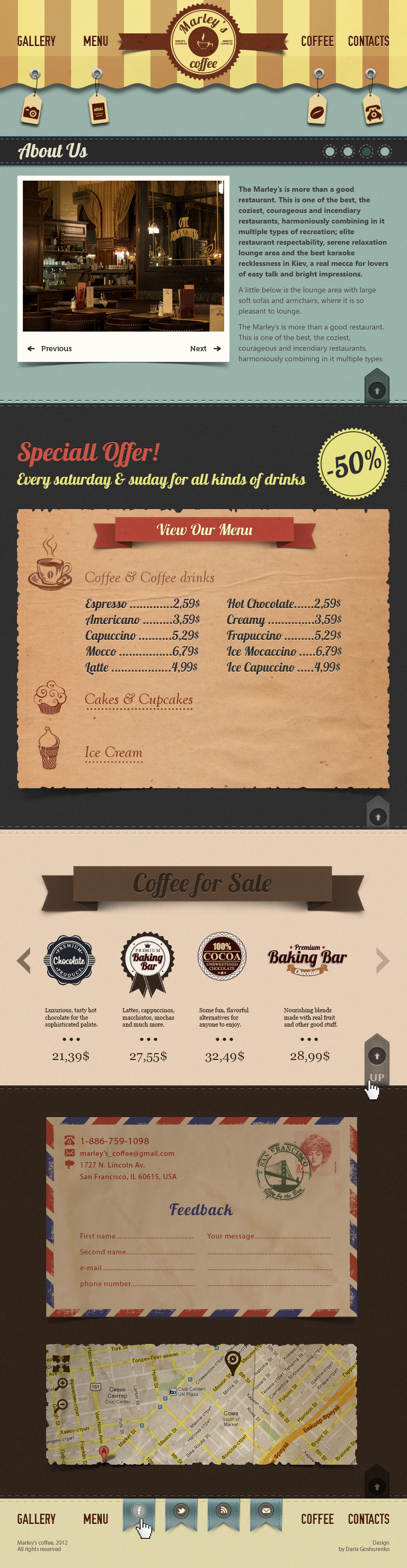Show the previous About Us photo

(49, 349)
